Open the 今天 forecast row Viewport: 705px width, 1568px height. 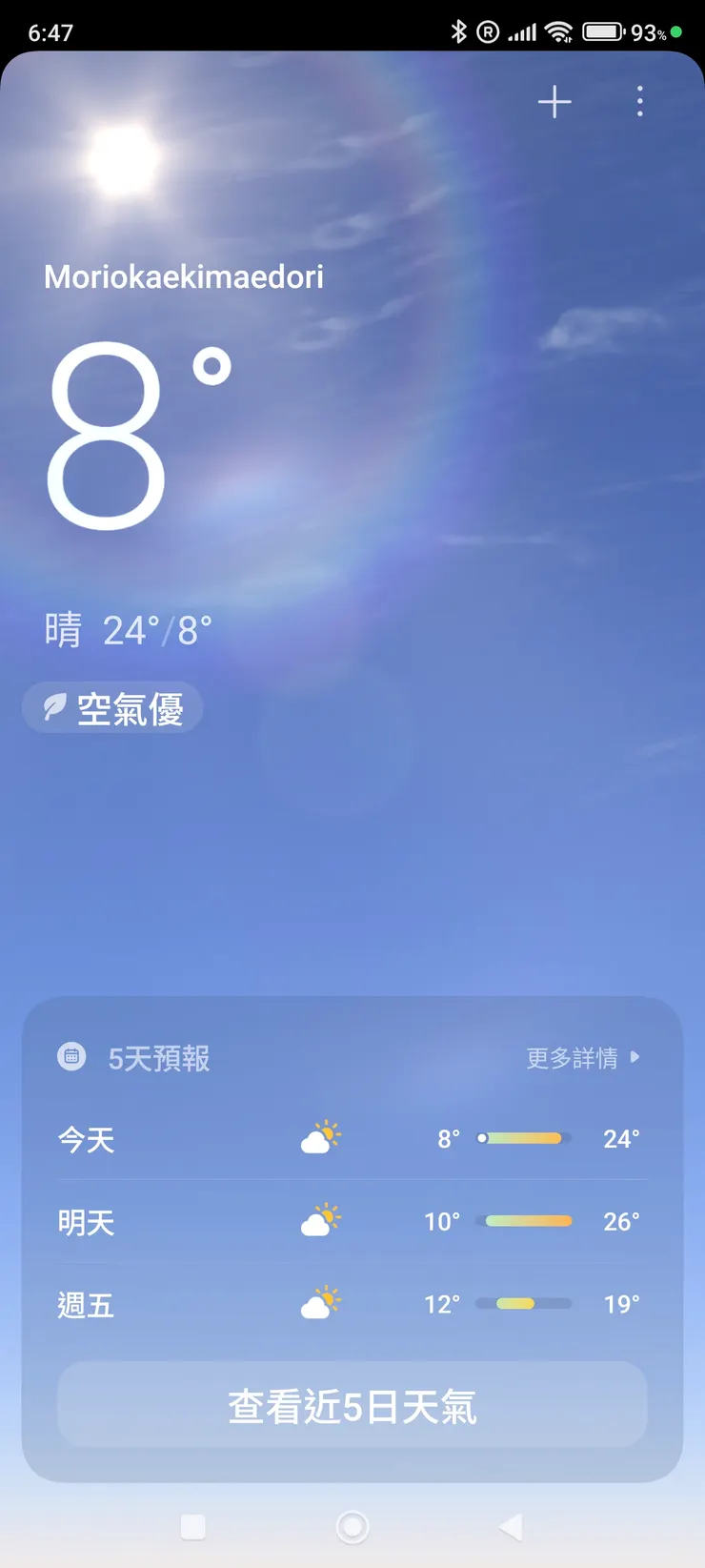pos(352,1137)
